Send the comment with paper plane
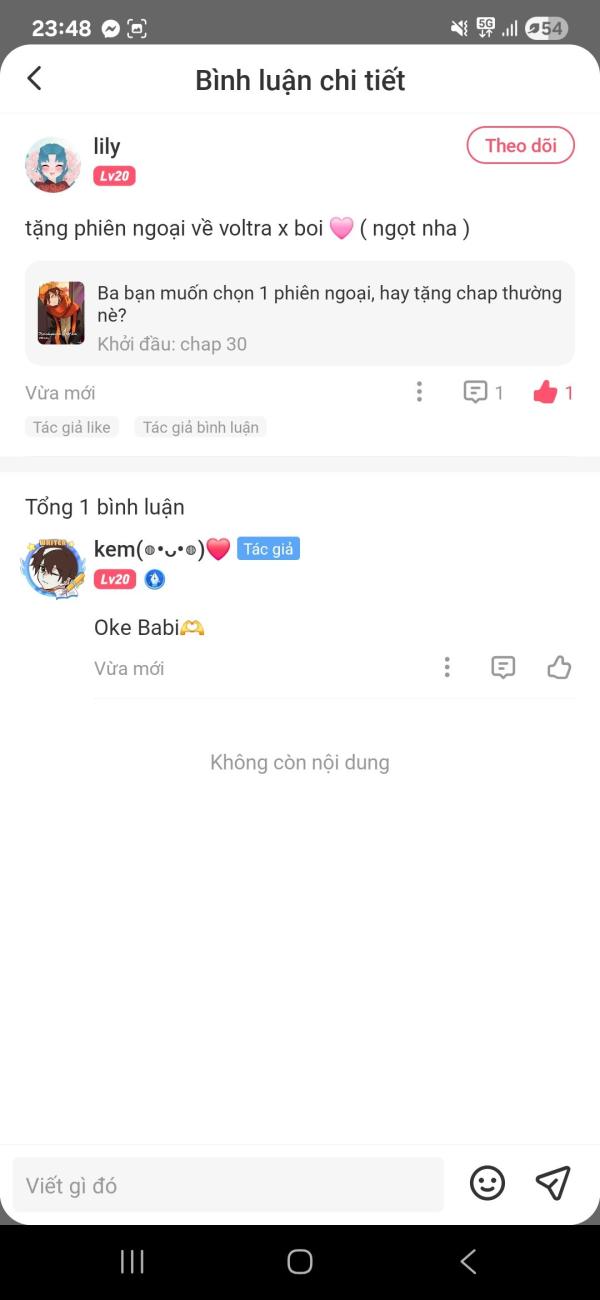The height and width of the screenshot is (1300, 600). click(553, 1184)
